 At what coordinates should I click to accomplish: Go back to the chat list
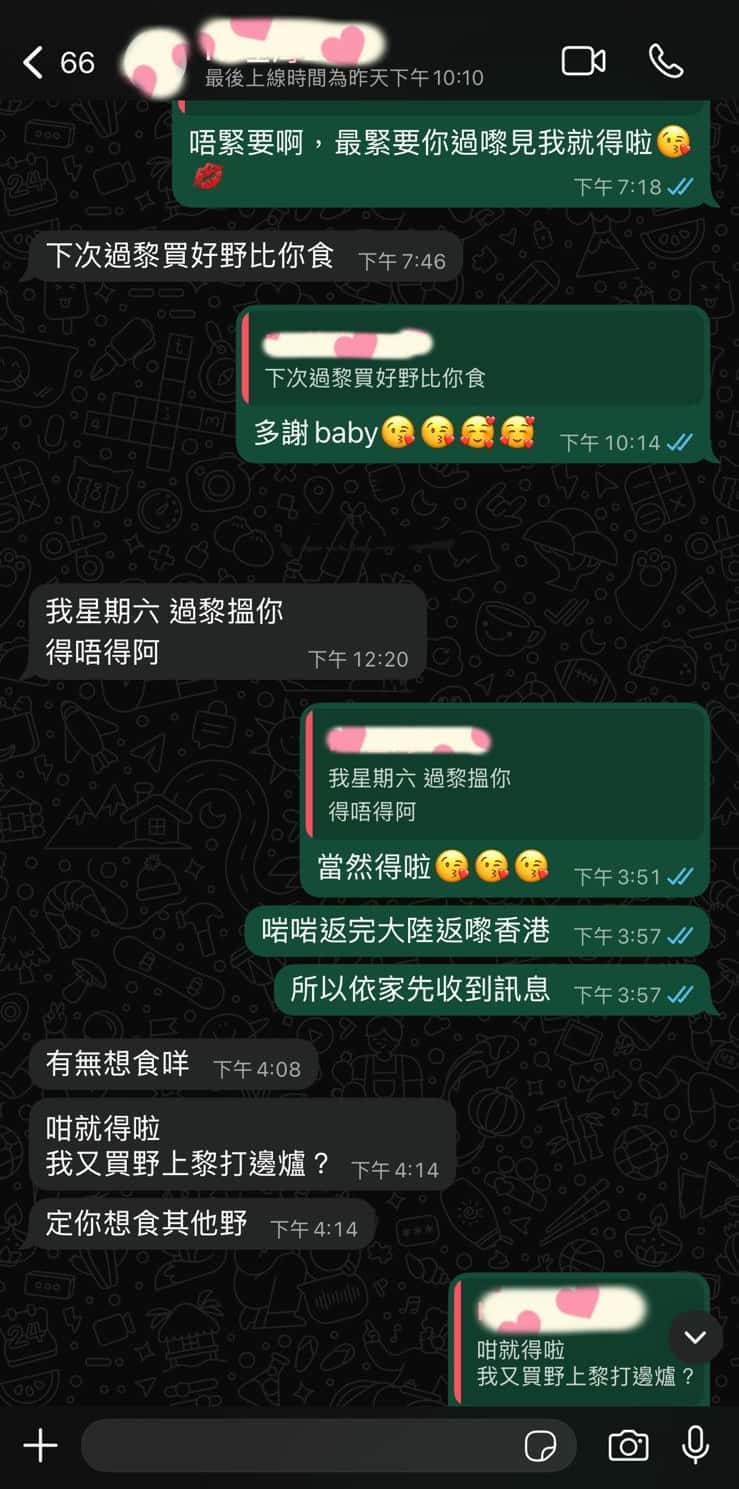[x=34, y=63]
